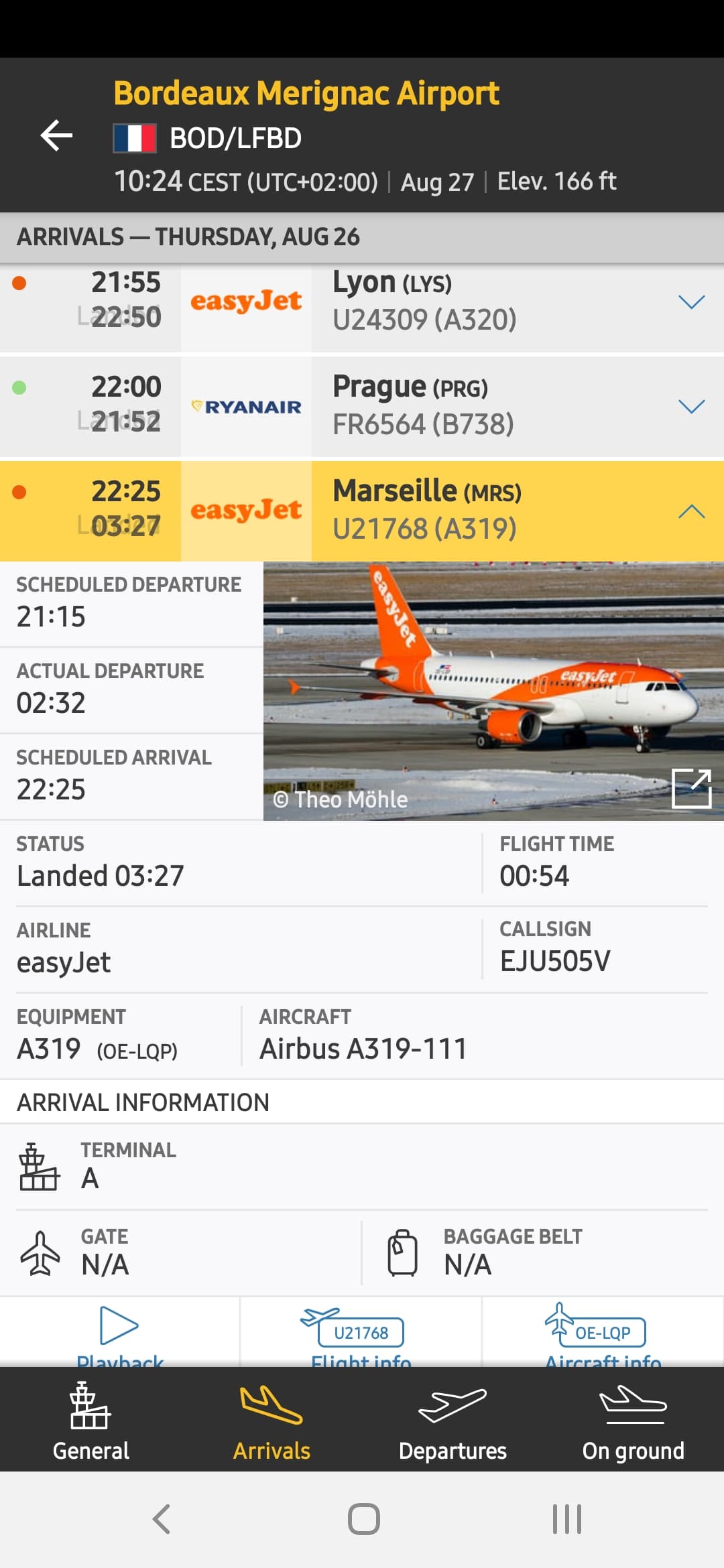724x1568 pixels.
Task: Switch to the Departures tab
Action: [x=452, y=1421]
